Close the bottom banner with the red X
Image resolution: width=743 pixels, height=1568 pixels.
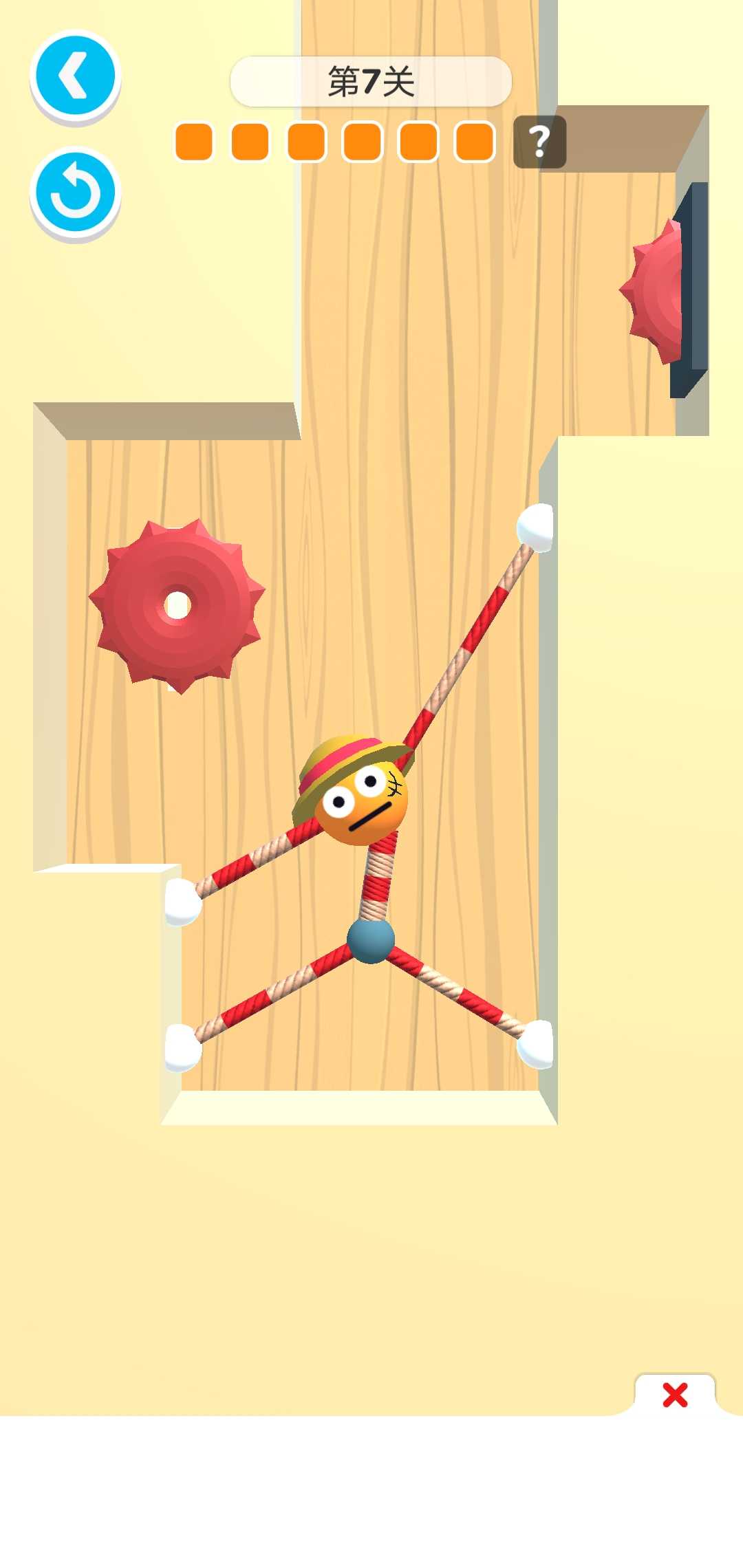coord(675,1395)
